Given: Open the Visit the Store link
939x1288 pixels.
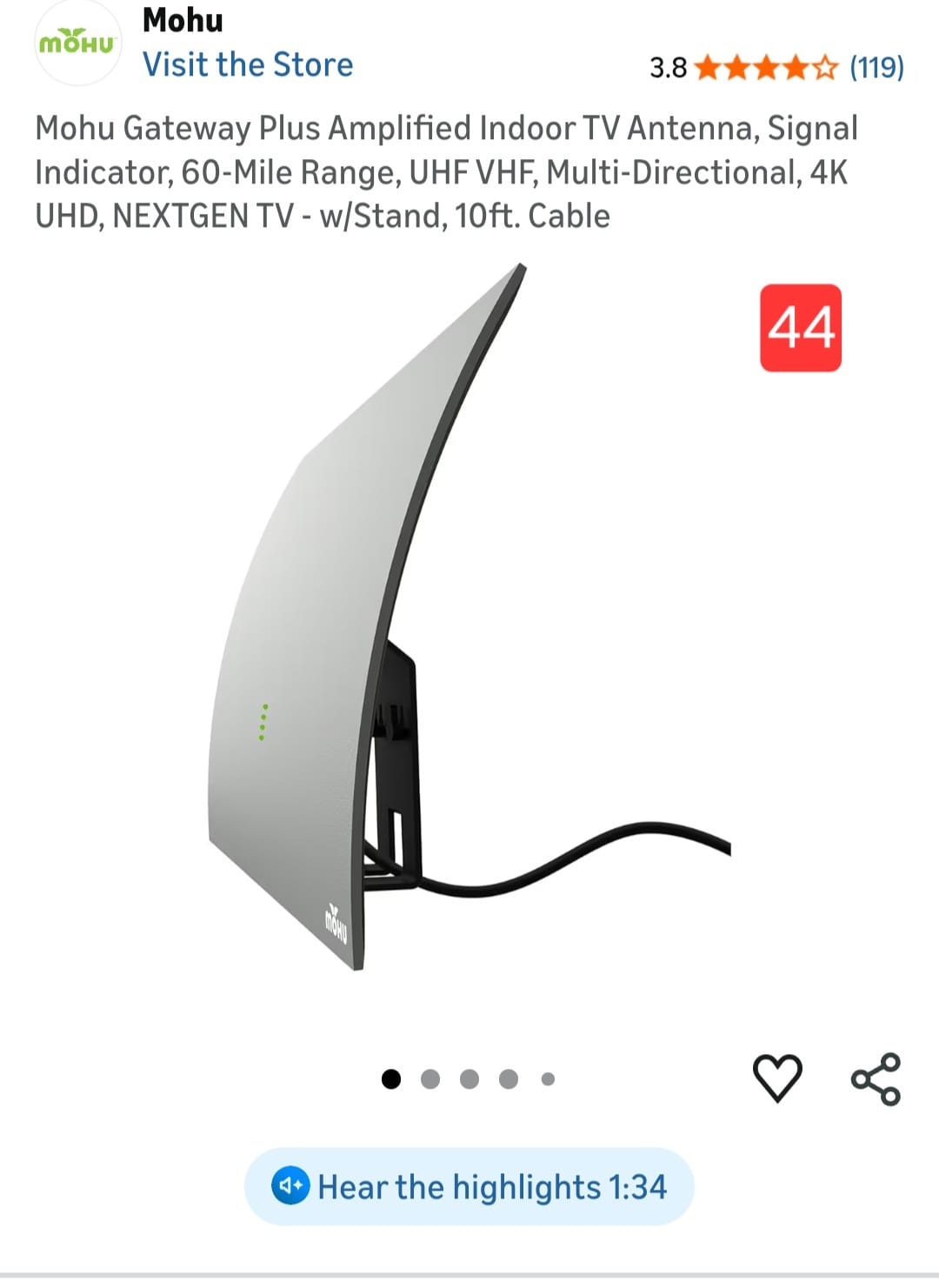Looking at the screenshot, I should coord(248,65).
